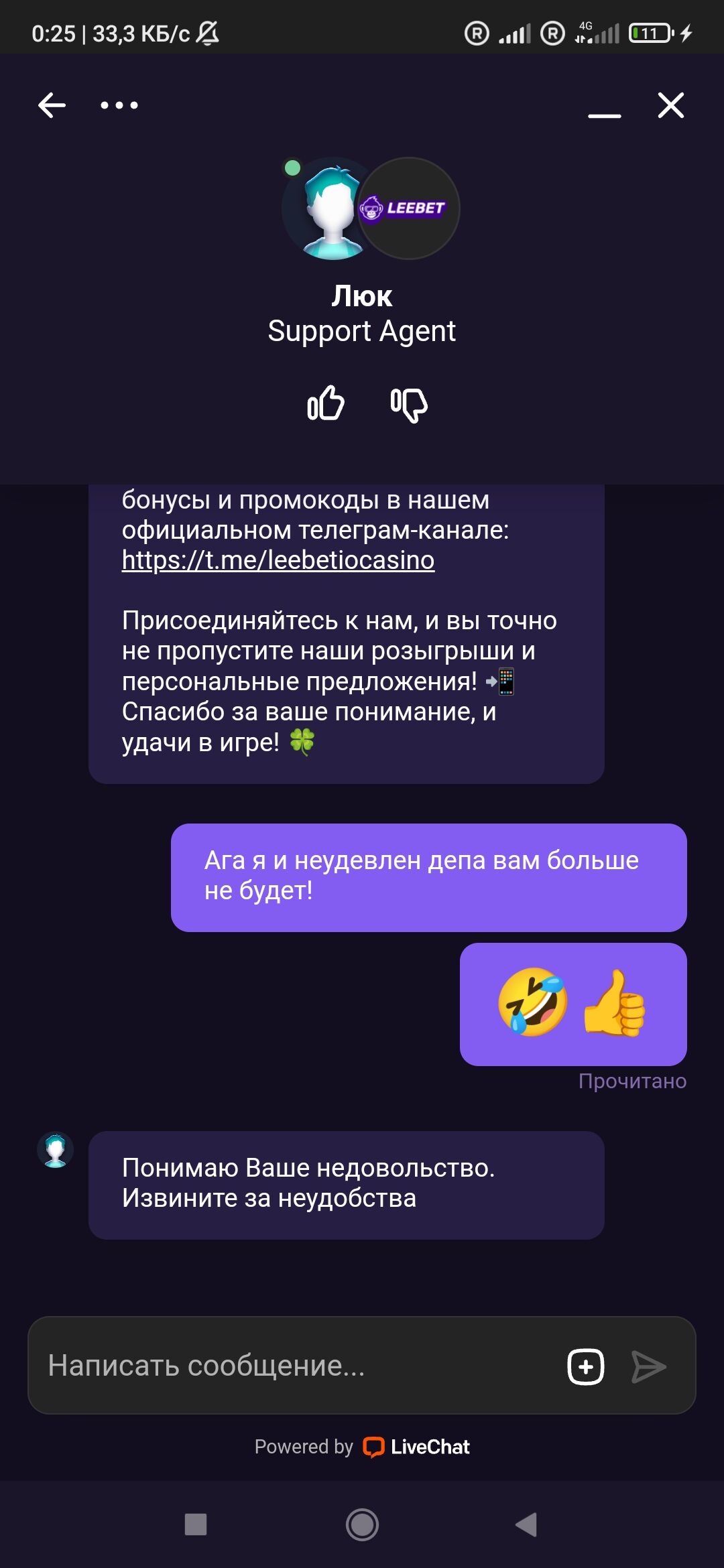The width and height of the screenshot is (724, 1568).
Task: Open the LiveChat powered-by link
Action: [416, 1447]
